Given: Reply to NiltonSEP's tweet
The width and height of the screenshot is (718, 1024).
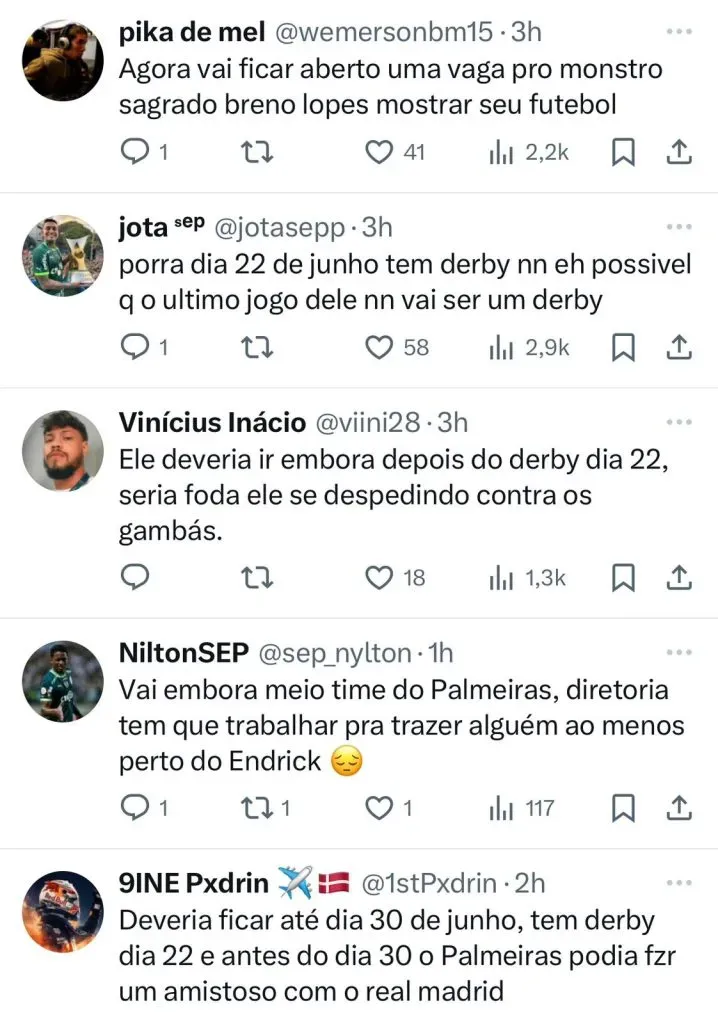Looking at the screenshot, I should pyautogui.click(x=134, y=807).
